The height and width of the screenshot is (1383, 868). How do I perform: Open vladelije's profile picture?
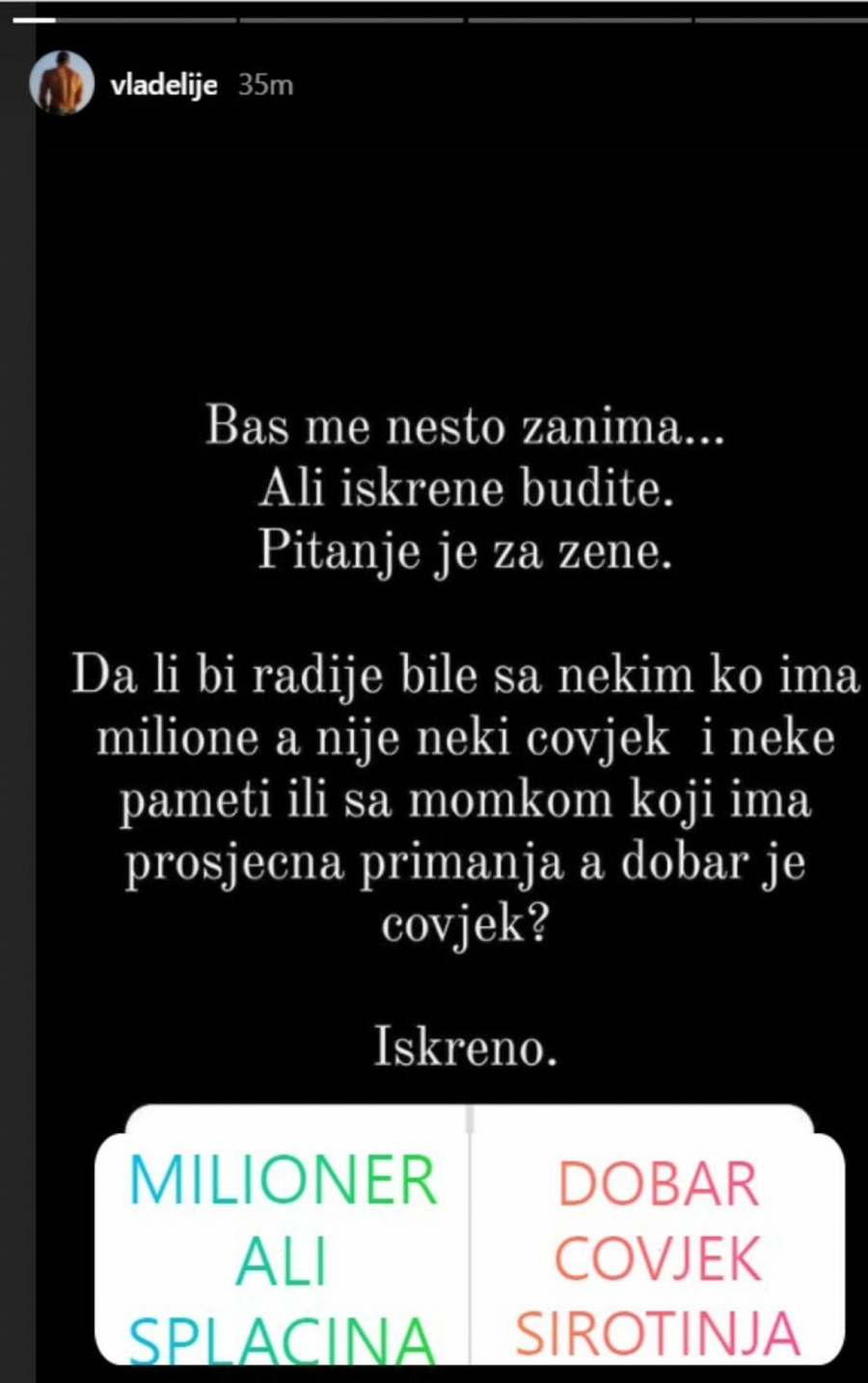(62, 84)
